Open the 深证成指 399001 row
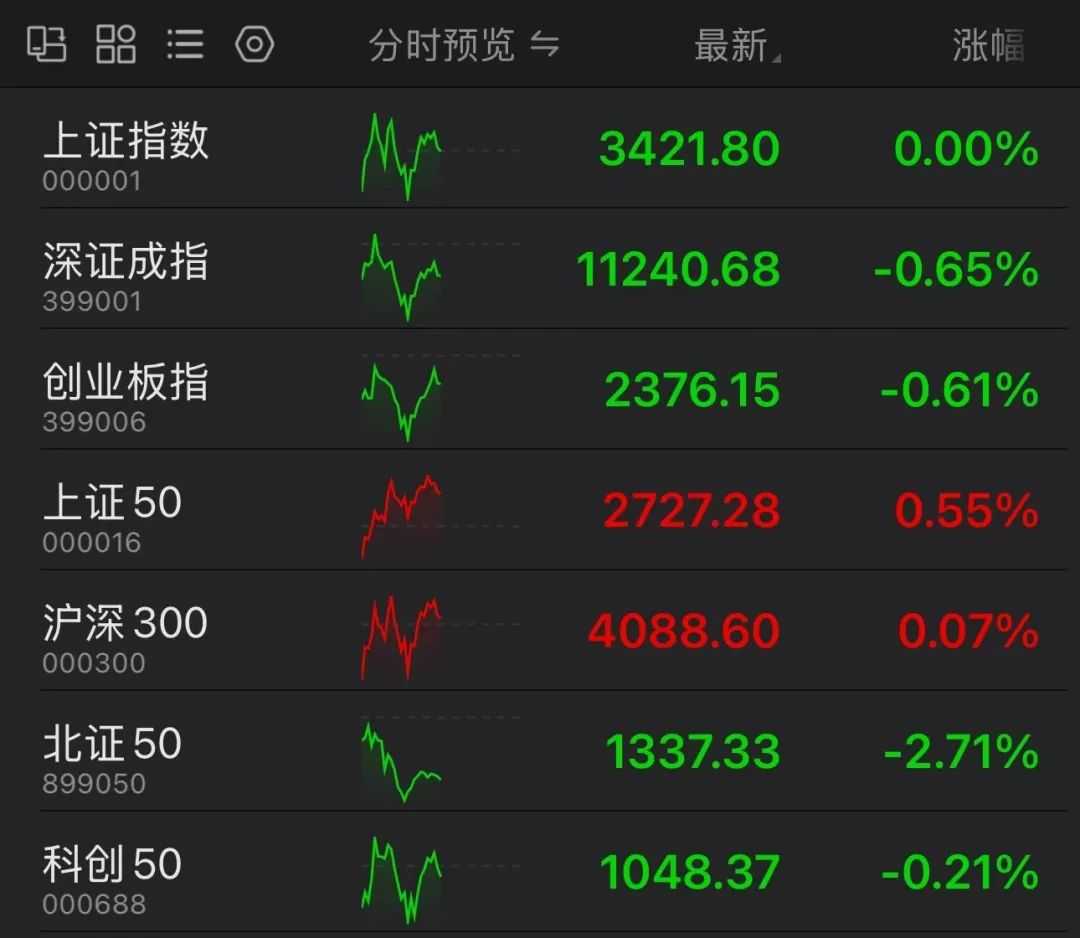The height and width of the screenshot is (938, 1080). pos(540,269)
